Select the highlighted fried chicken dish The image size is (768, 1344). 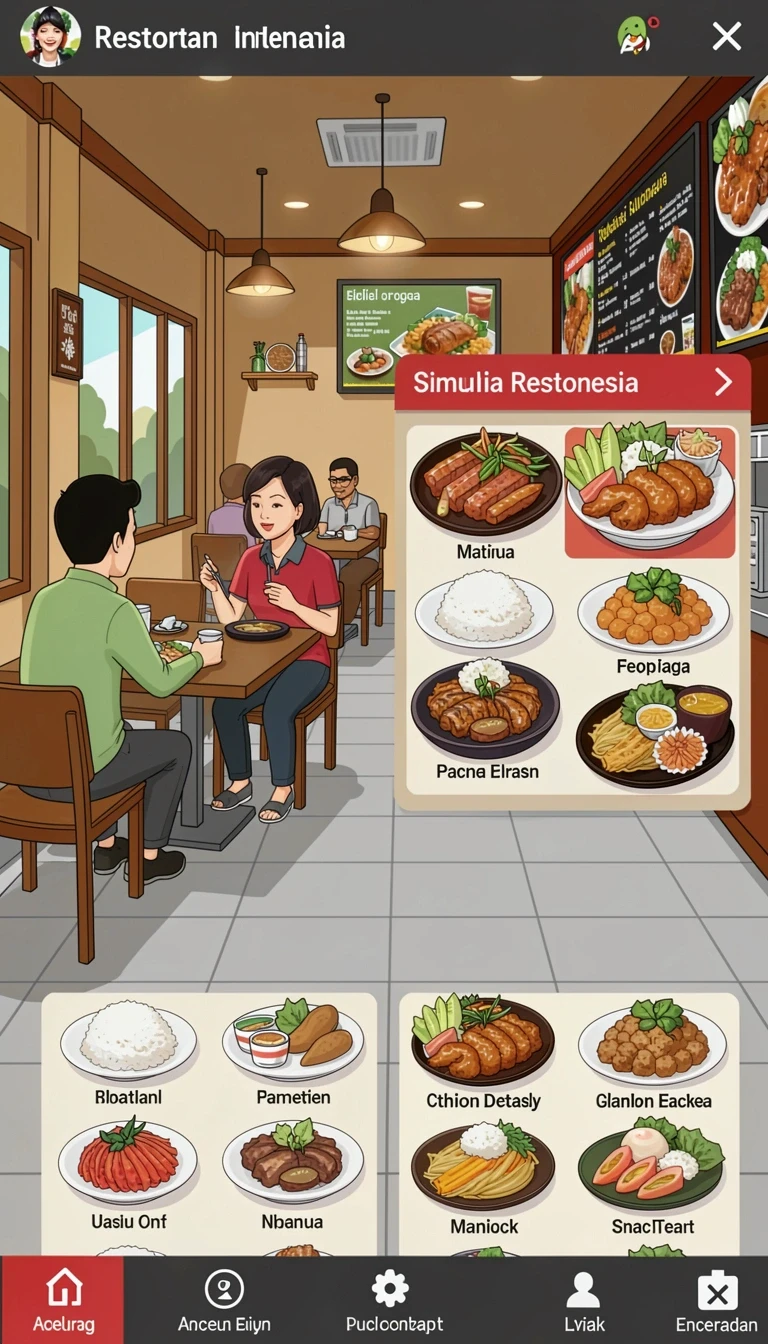click(x=650, y=490)
